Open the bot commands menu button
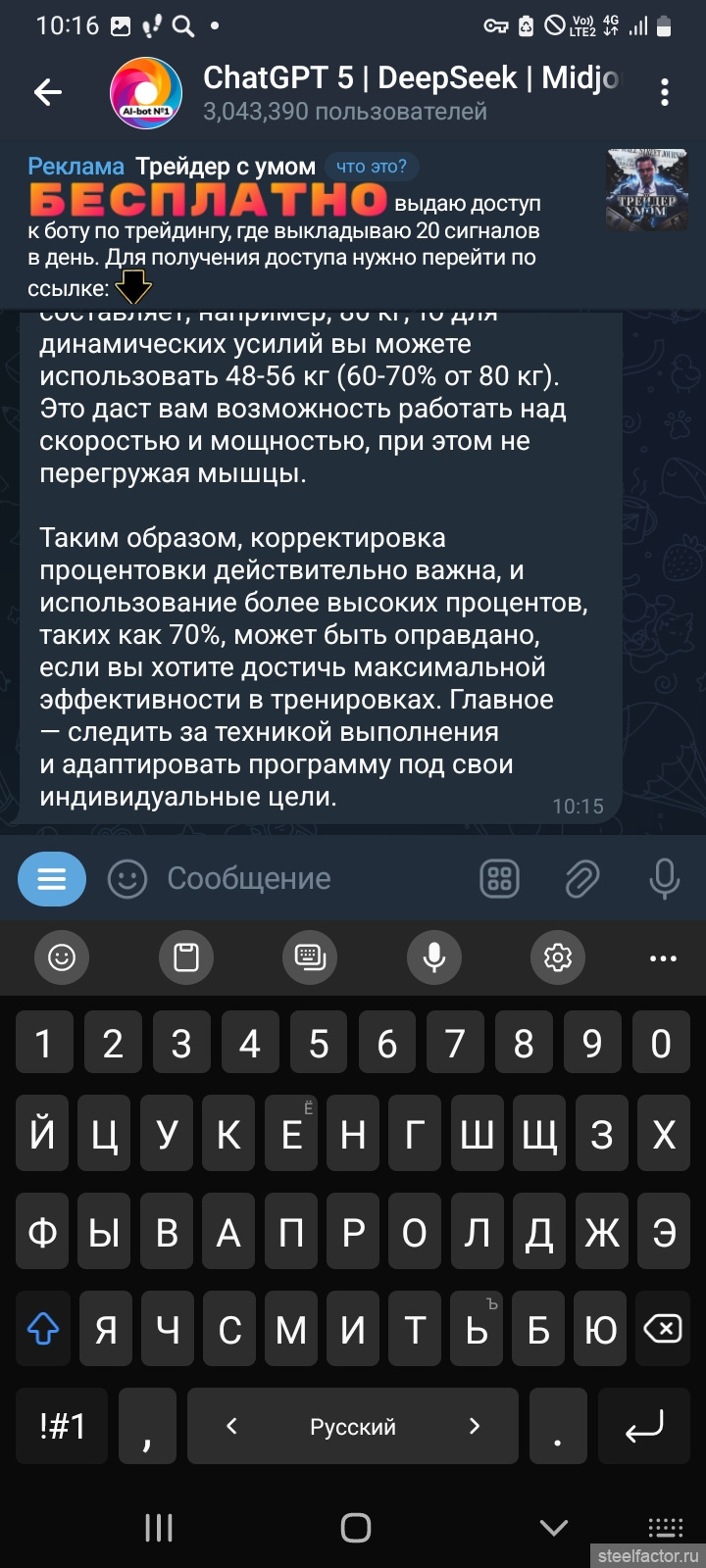This screenshot has height=1568, width=706. click(x=52, y=879)
